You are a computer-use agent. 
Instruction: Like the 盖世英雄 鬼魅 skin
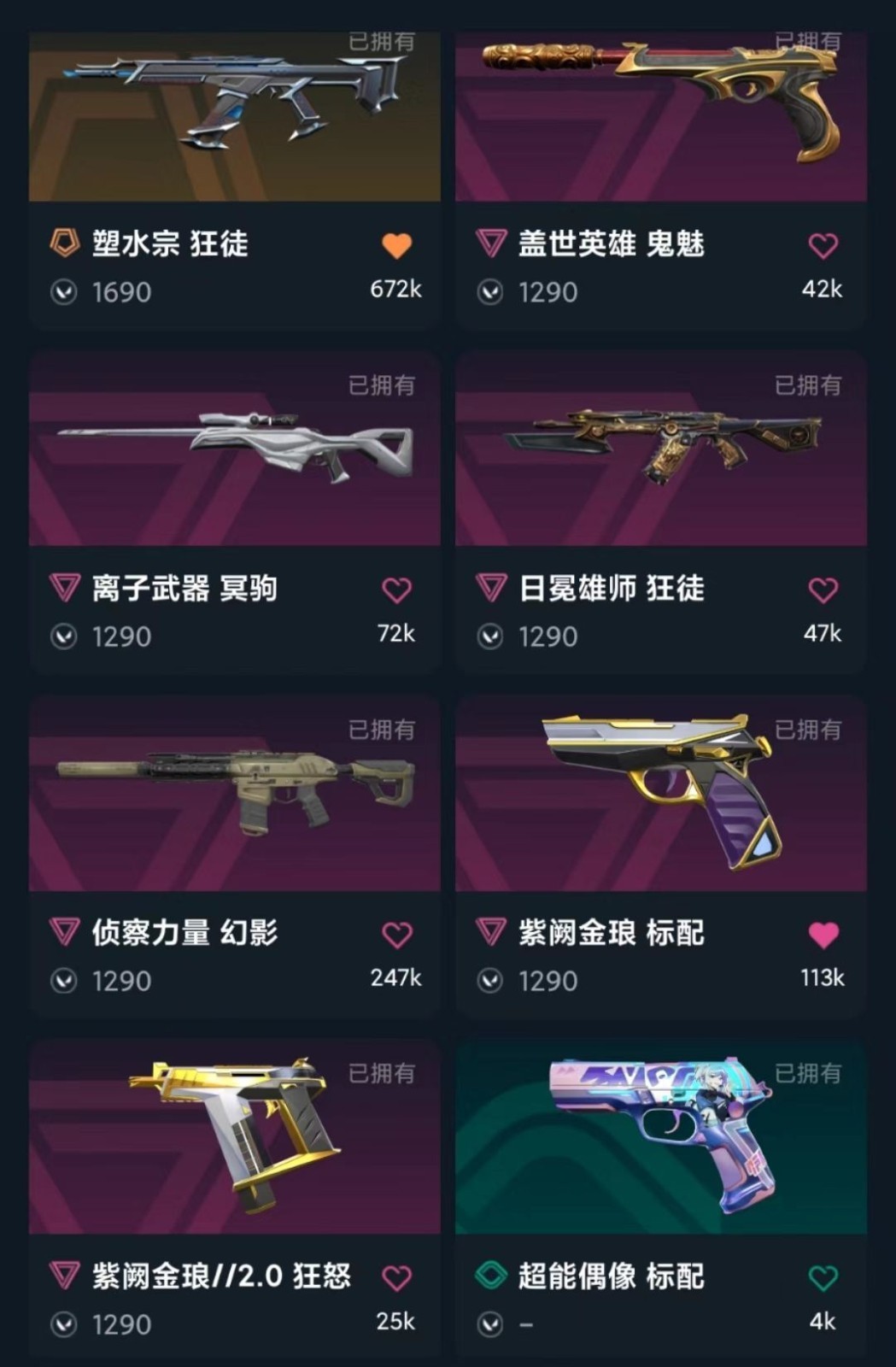point(823,246)
